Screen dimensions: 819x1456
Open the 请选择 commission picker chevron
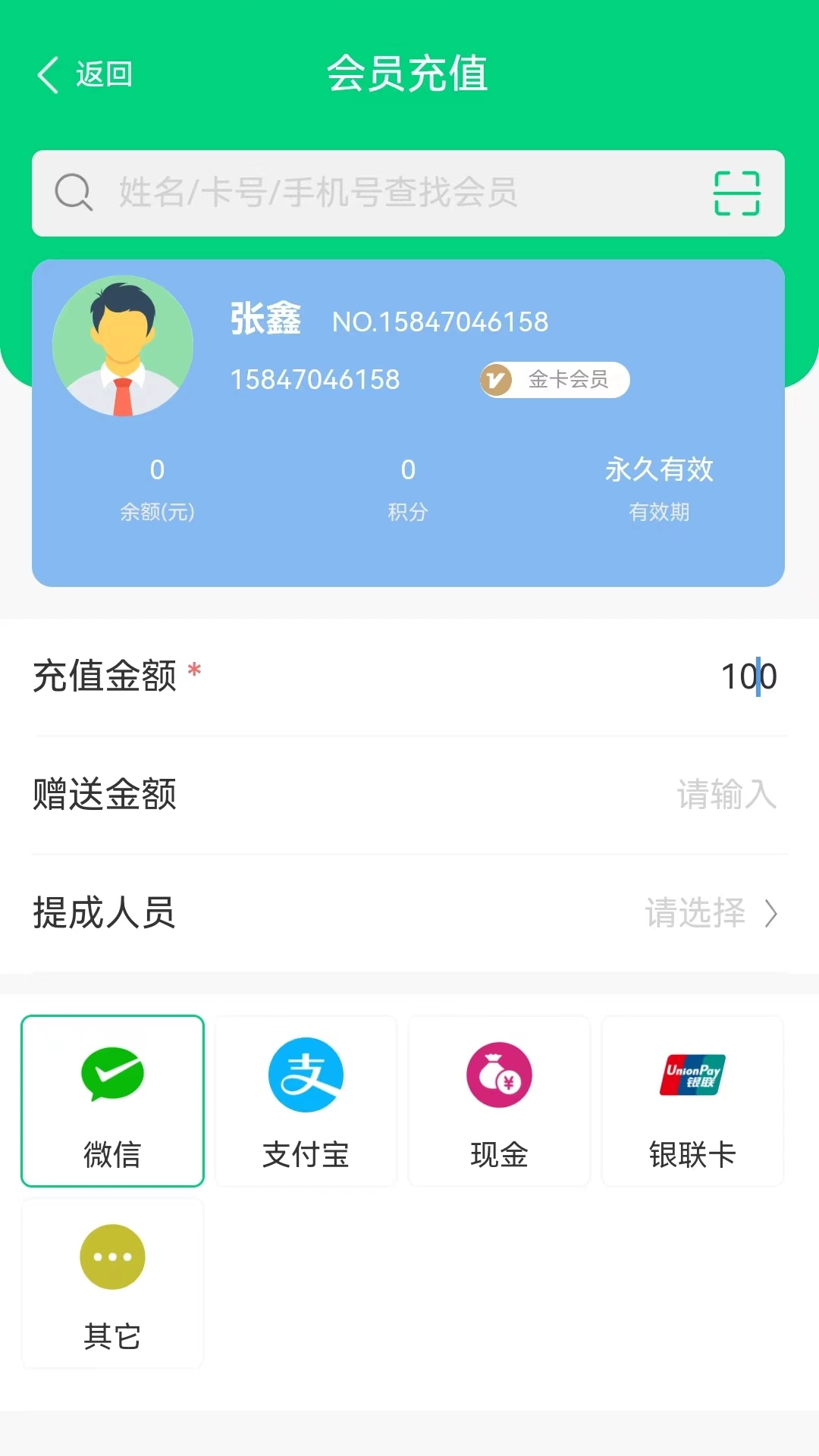[770, 915]
